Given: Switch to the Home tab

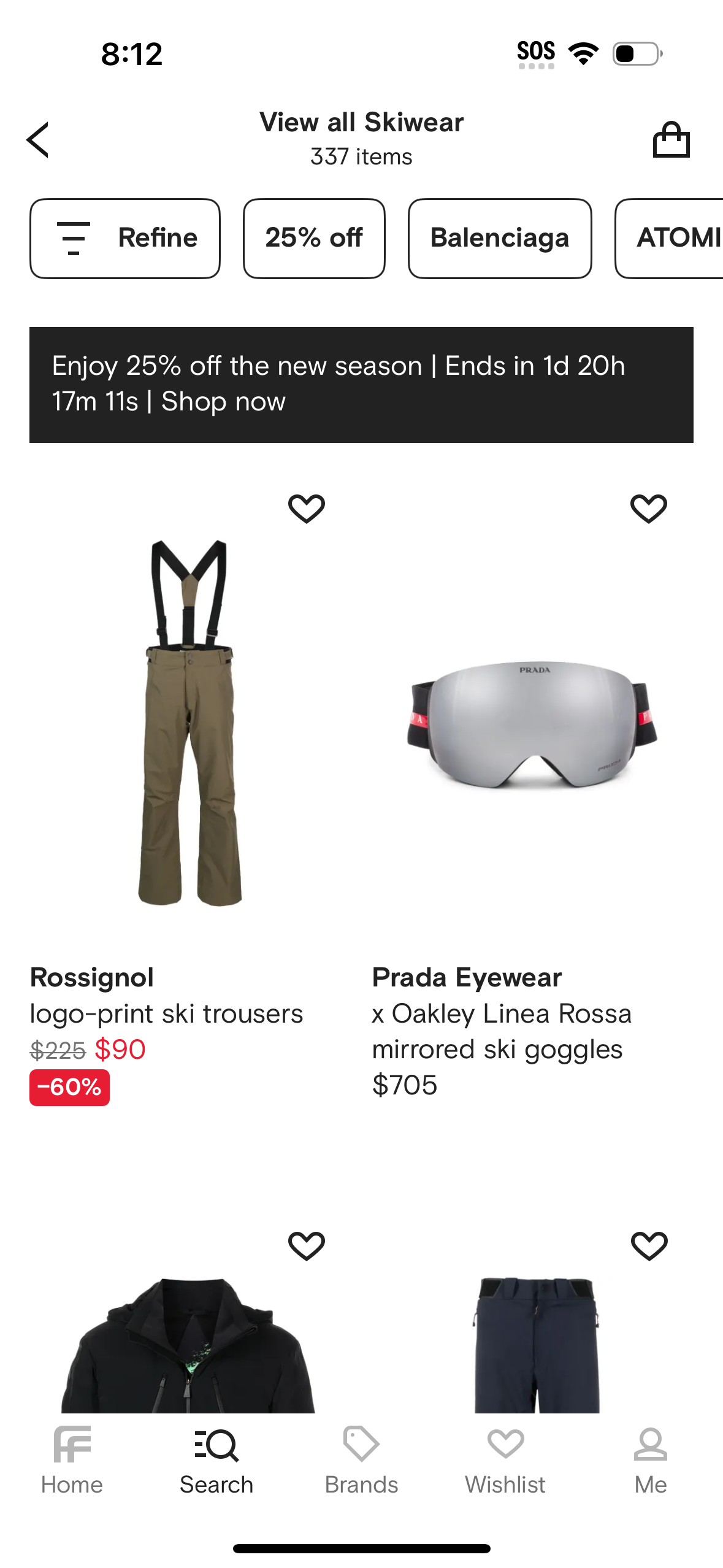Looking at the screenshot, I should (x=72, y=1461).
